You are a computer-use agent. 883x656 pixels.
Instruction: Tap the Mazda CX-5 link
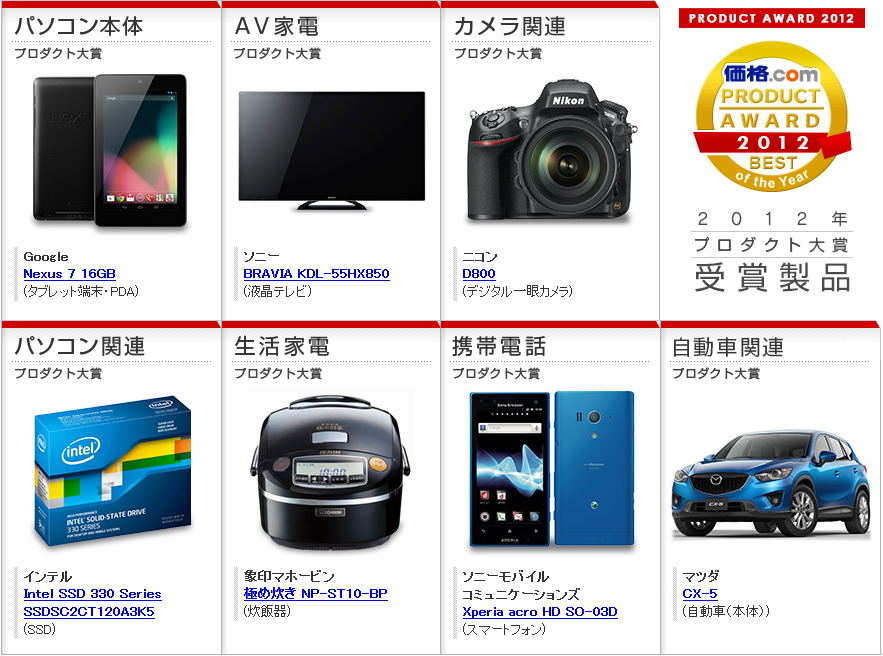point(699,594)
